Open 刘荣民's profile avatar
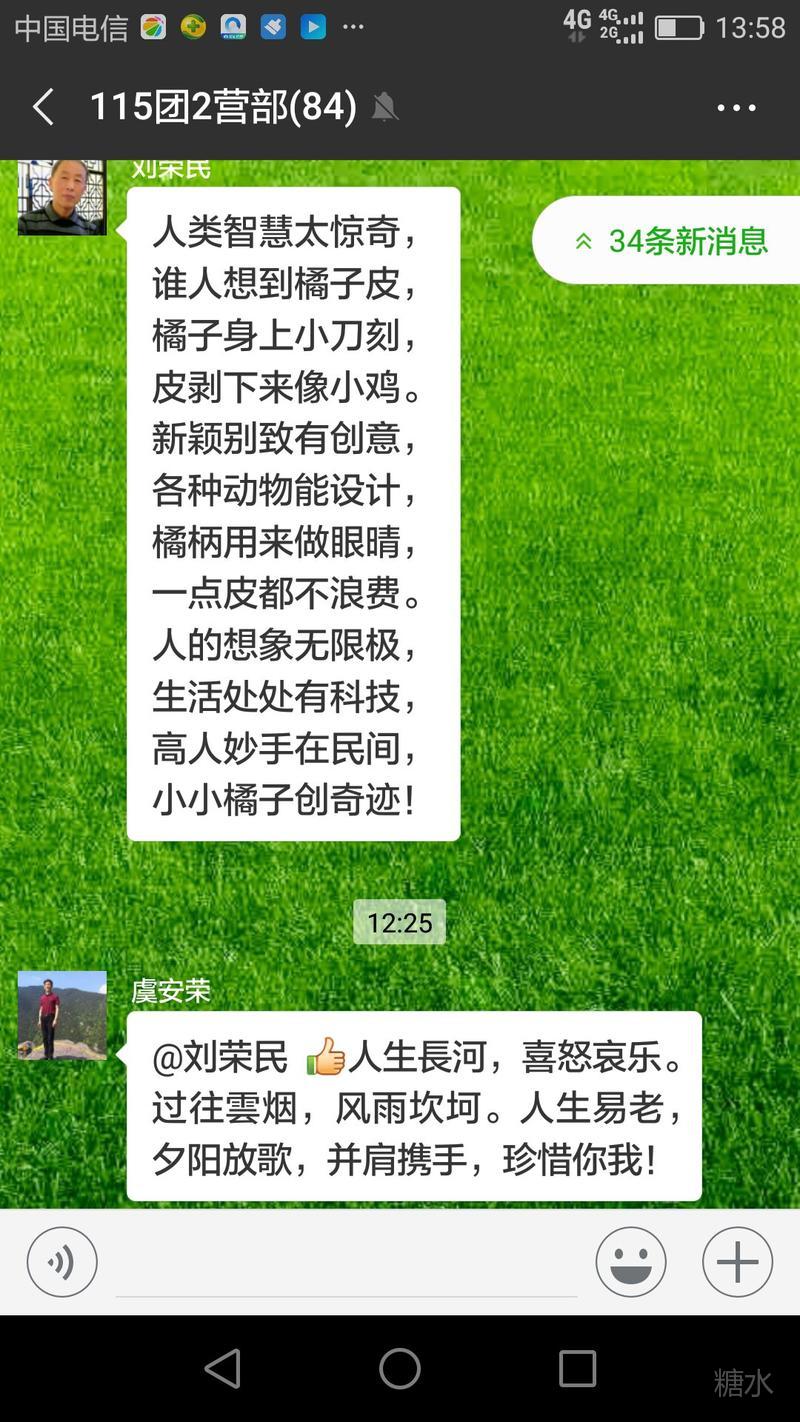800x1422 pixels. [x=62, y=198]
